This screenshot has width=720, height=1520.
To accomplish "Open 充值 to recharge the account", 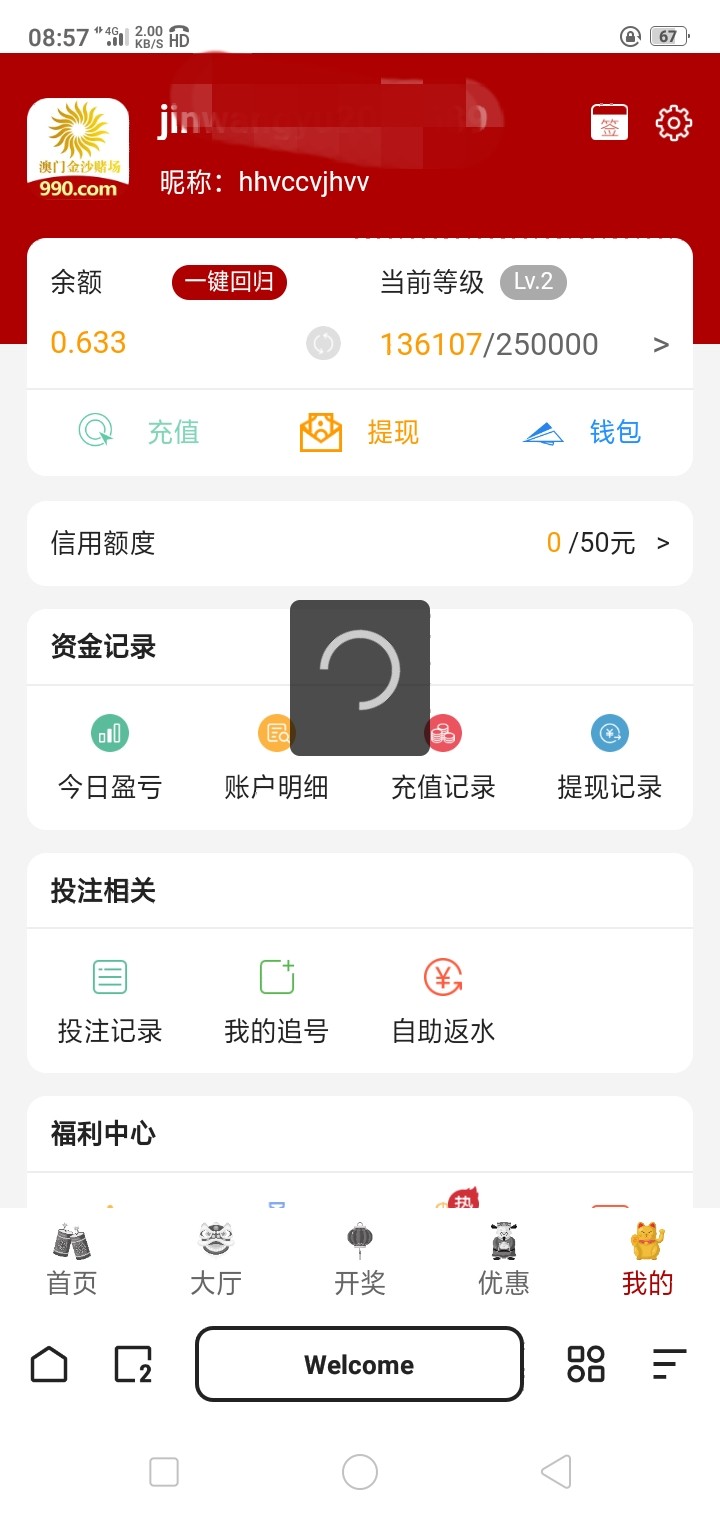I will point(140,432).
